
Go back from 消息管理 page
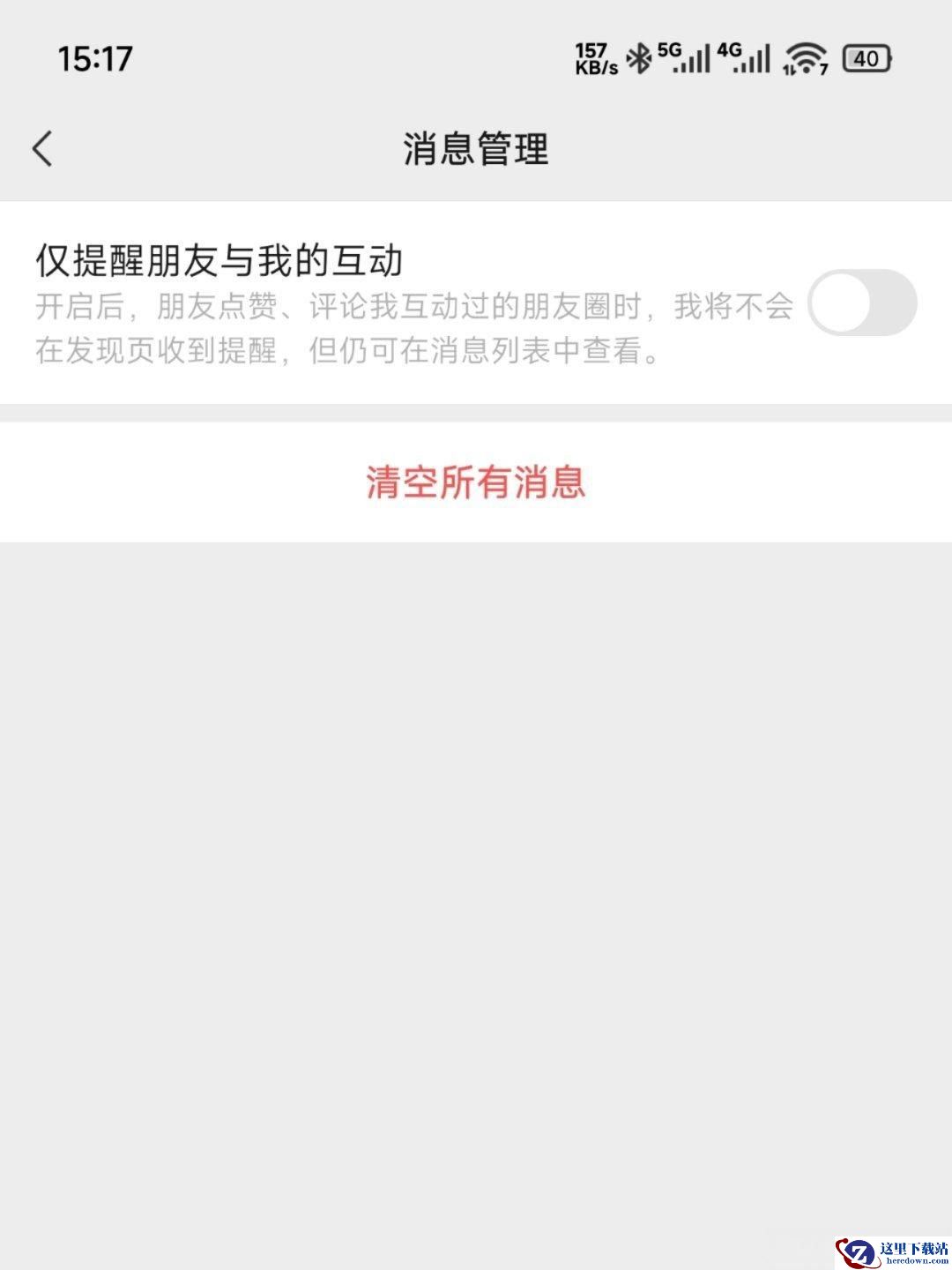coord(42,148)
